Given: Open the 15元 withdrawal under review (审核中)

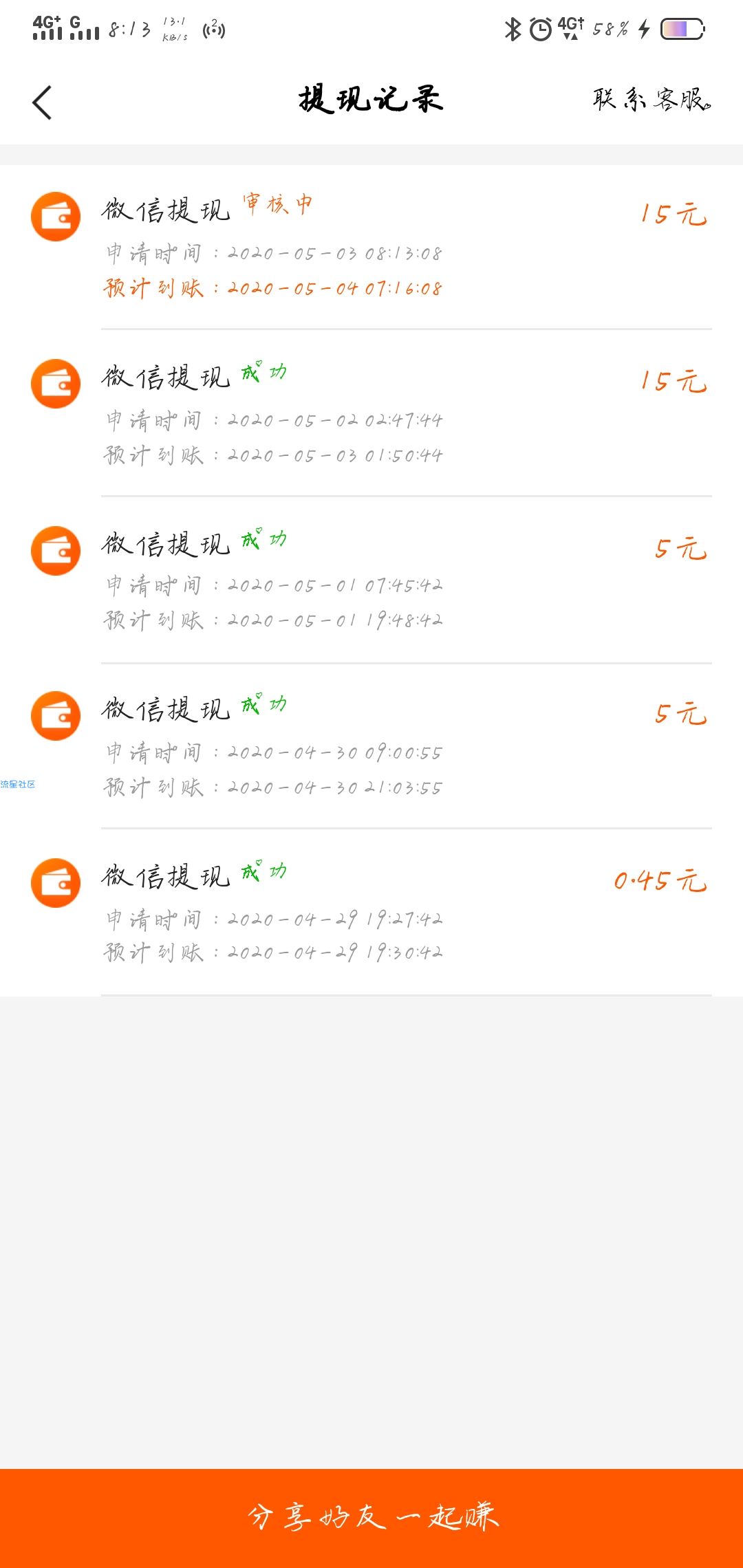Looking at the screenshot, I should pos(371,248).
